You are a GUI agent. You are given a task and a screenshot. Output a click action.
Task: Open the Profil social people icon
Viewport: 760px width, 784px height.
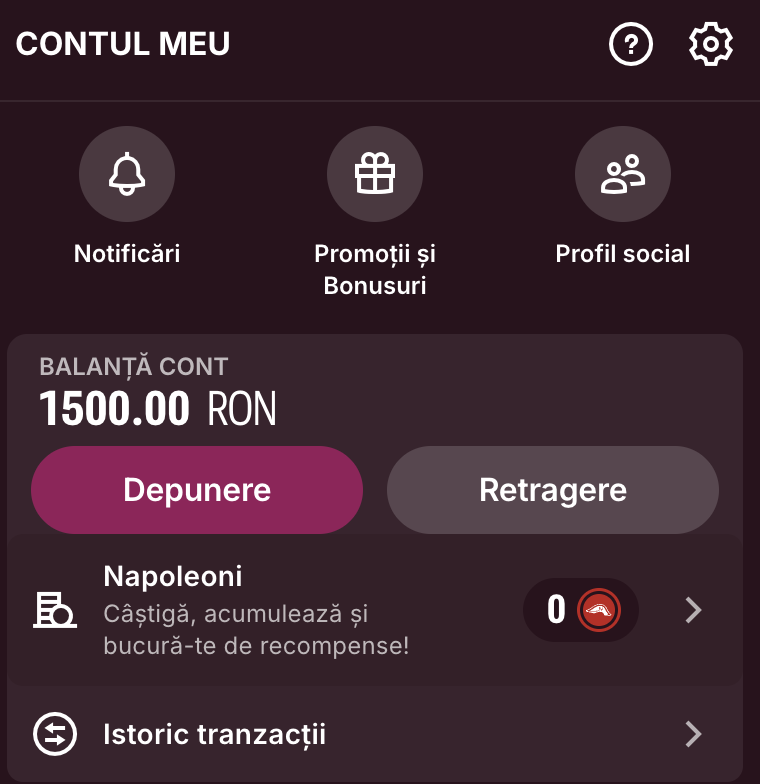622,173
